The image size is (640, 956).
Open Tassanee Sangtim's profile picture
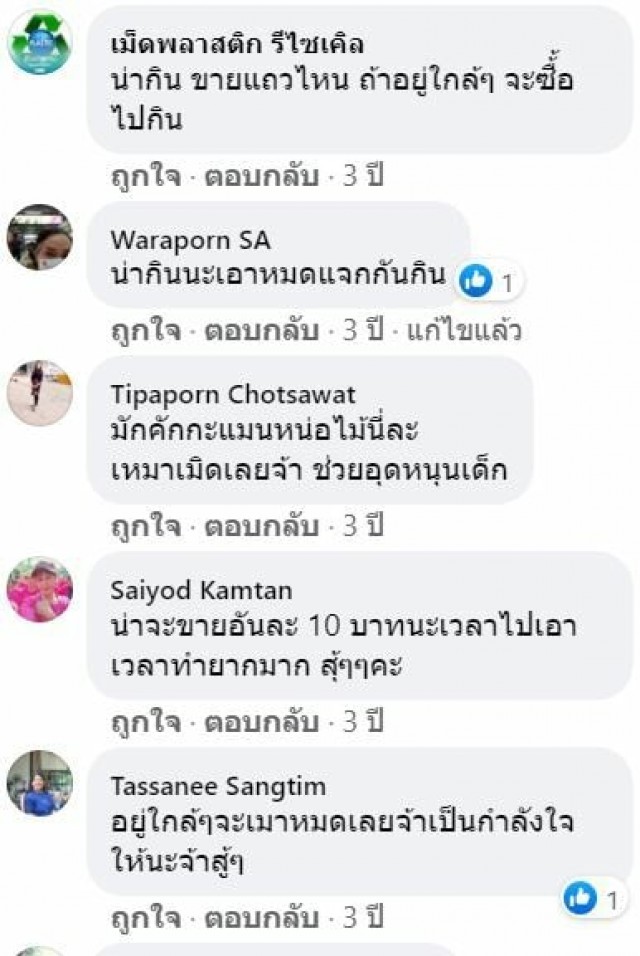coord(40,783)
